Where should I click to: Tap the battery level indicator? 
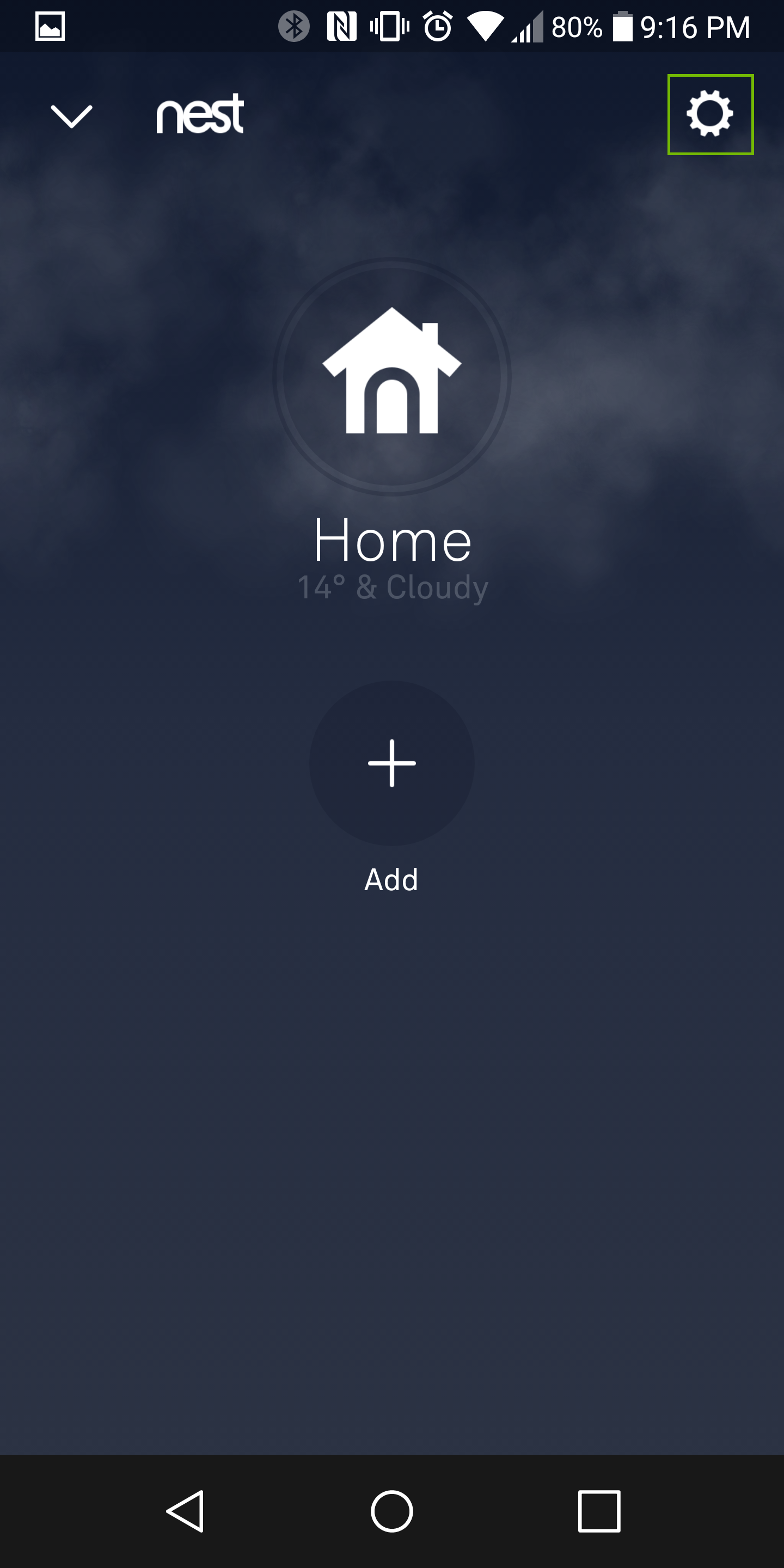pos(622,26)
